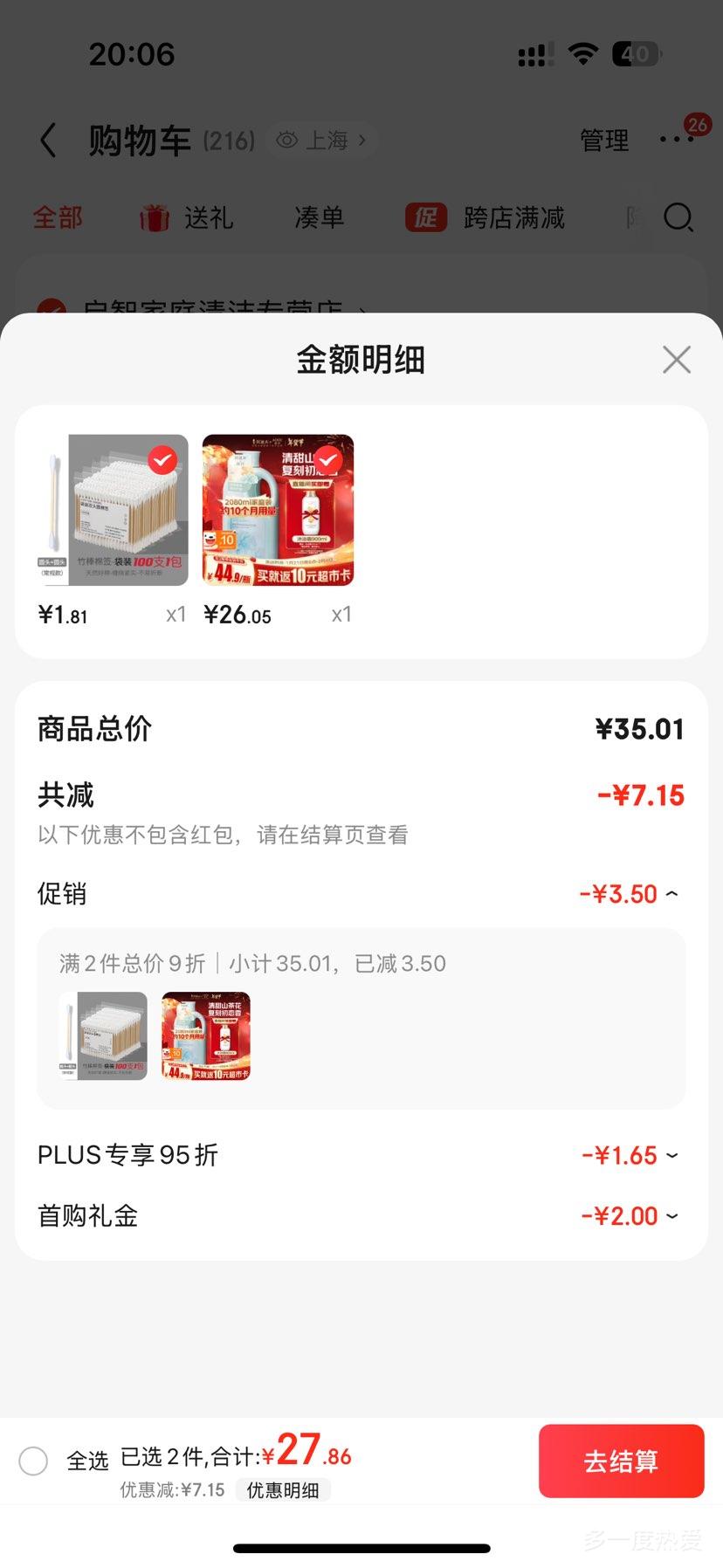
Task: Click the red 促 badge icon
Action: click(425, 217)
